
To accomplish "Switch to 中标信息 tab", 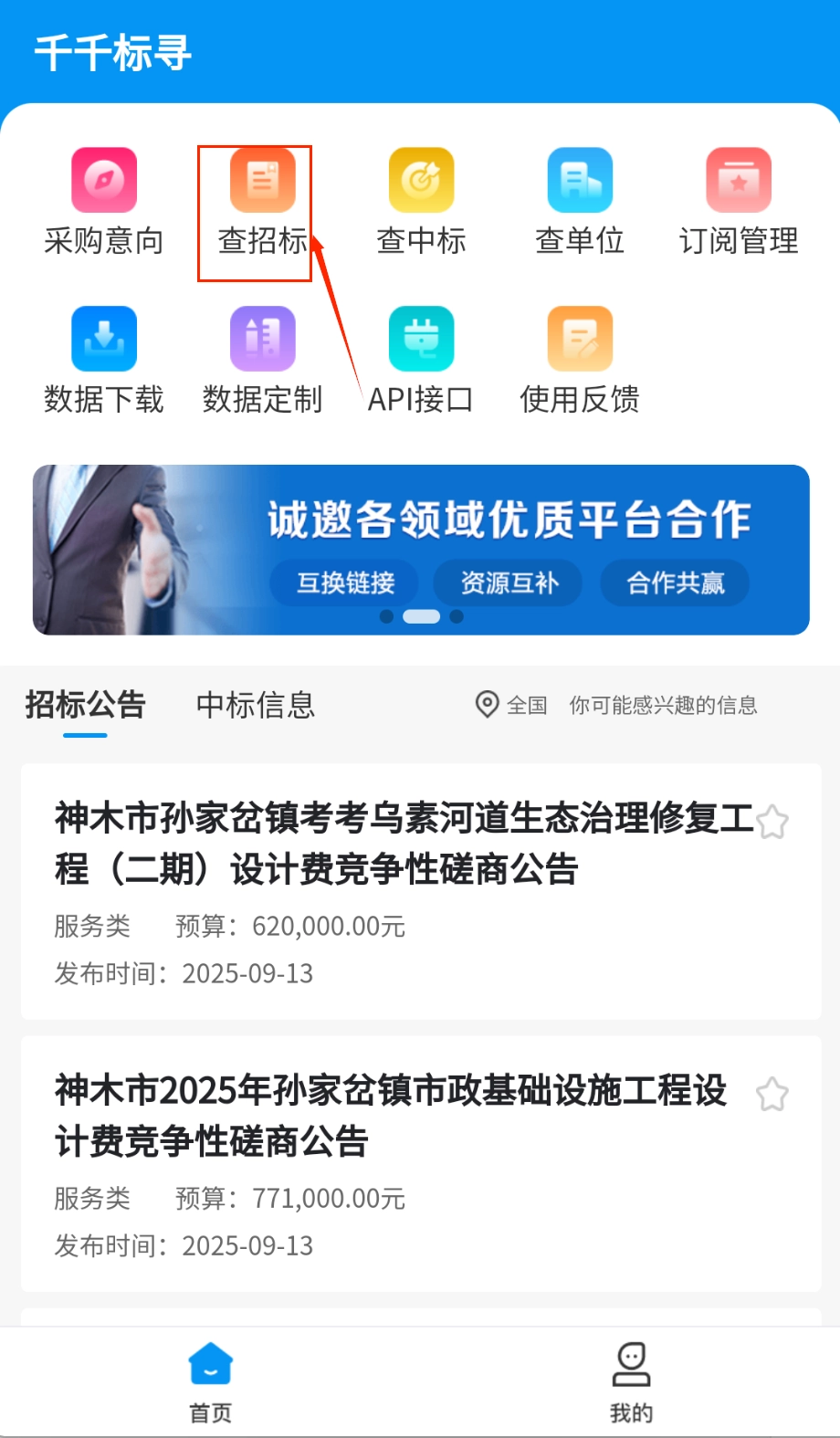I will [x=256, y=705].
